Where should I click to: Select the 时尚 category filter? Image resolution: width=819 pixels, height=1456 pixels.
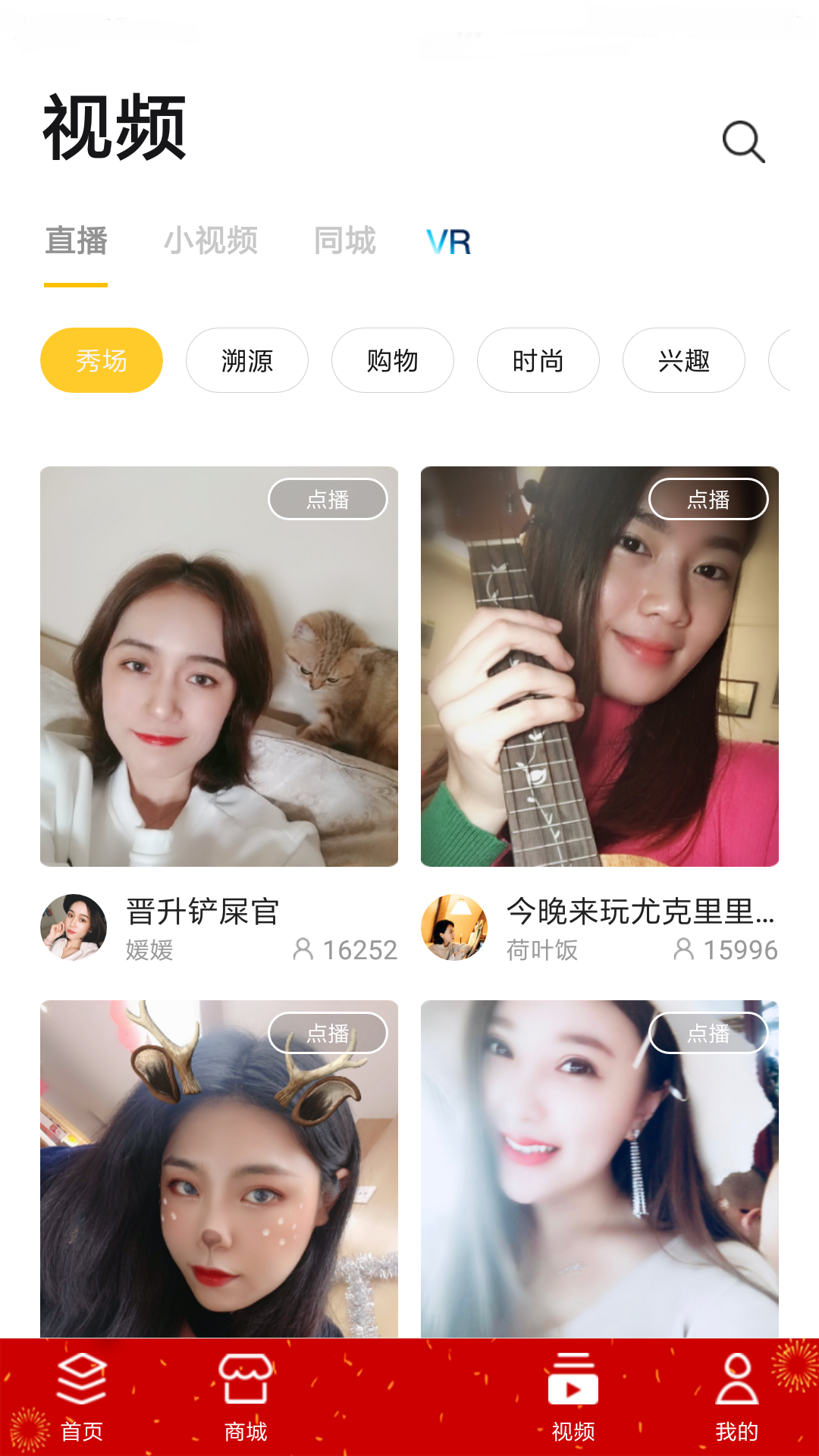pyautogui.click(x=538, y=360)
